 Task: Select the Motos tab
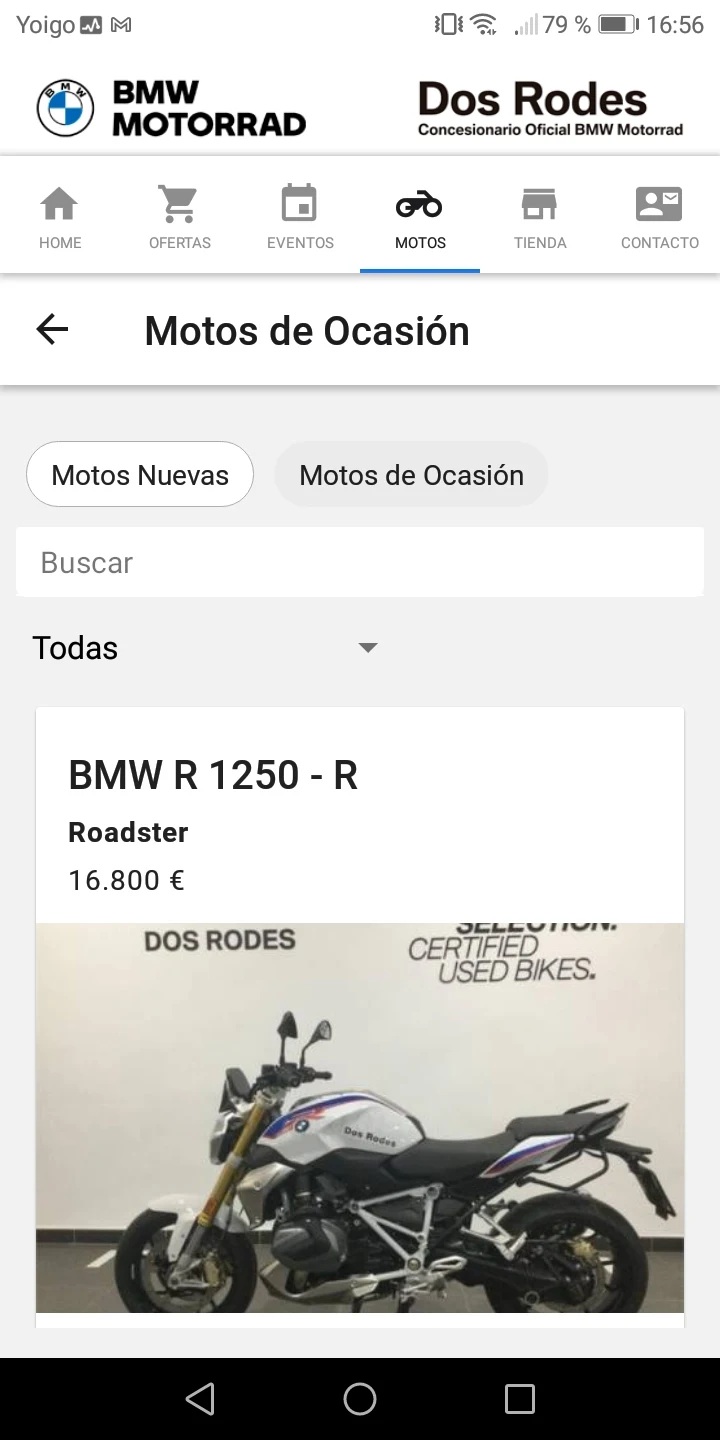420,217
